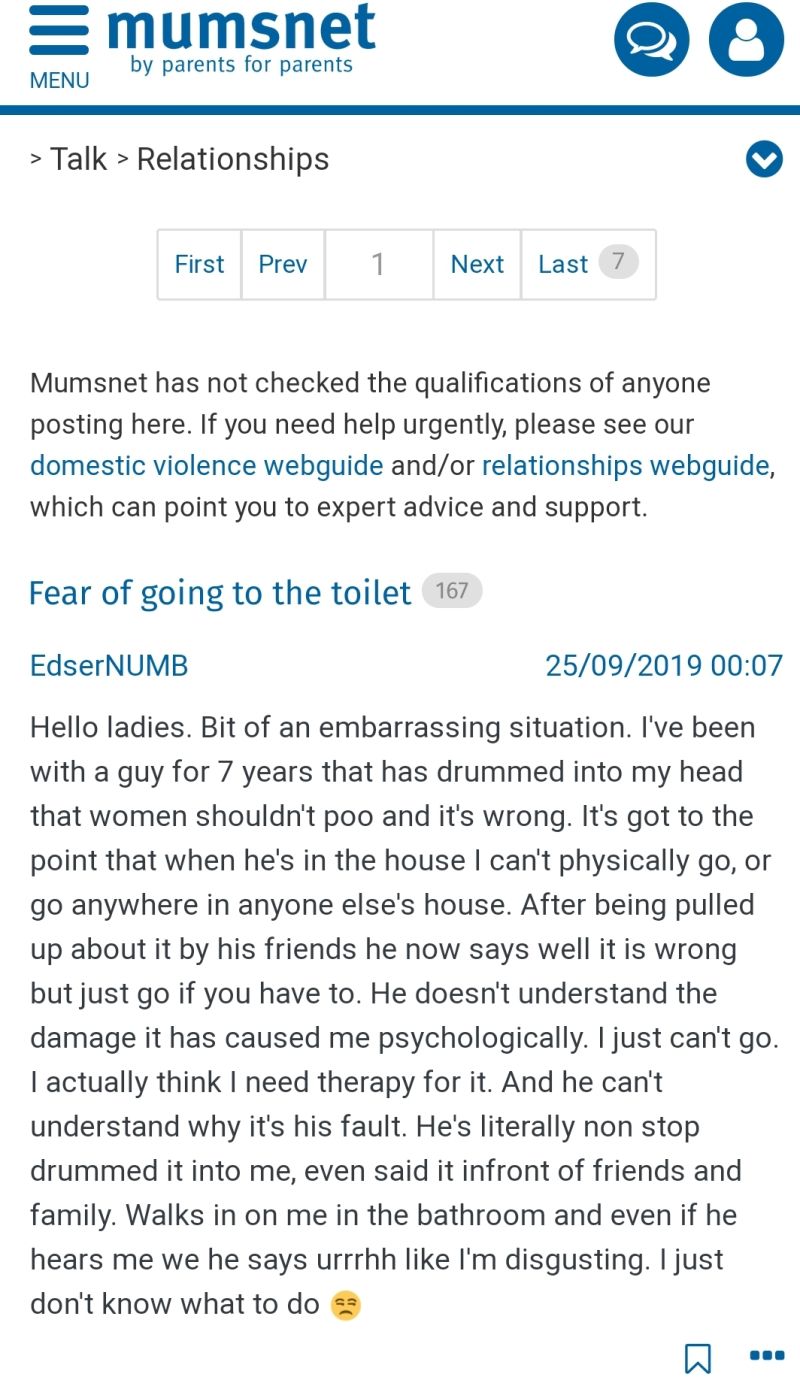Go to the Prev page

pyautogui.click(x=283, y=264)
